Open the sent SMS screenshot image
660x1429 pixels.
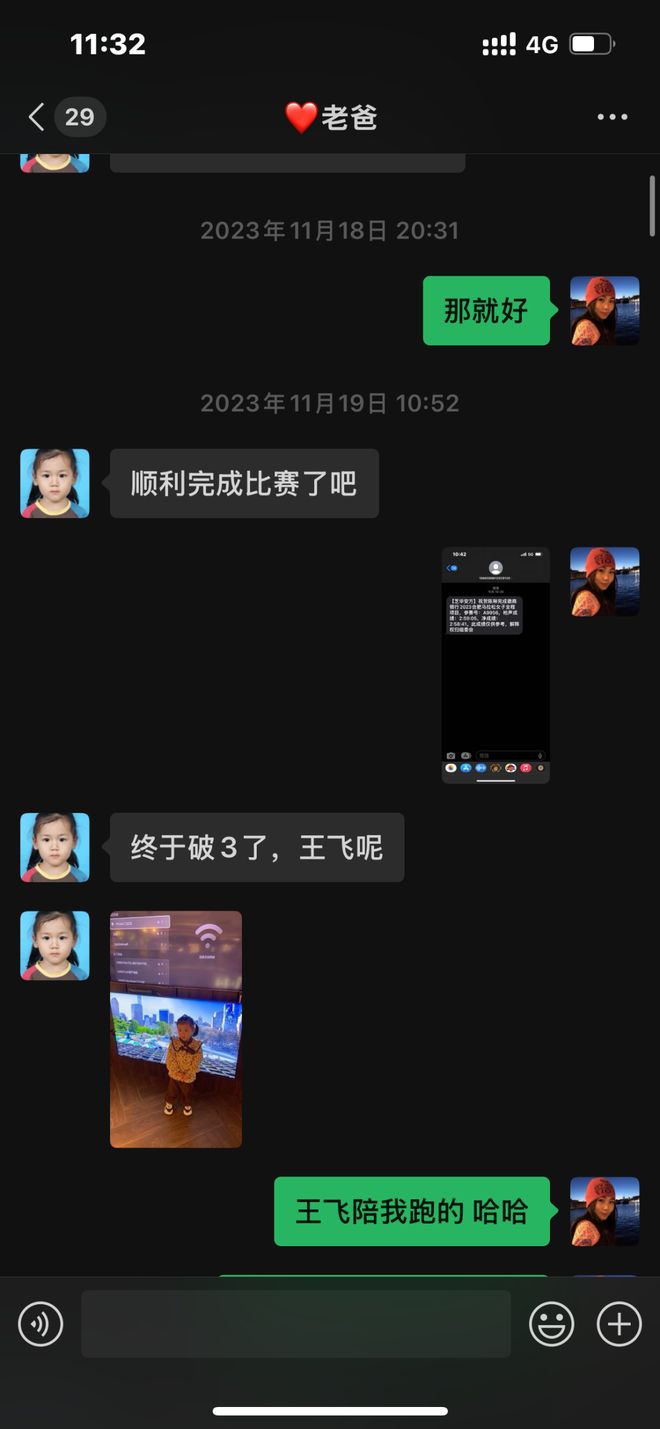point(496,664)
